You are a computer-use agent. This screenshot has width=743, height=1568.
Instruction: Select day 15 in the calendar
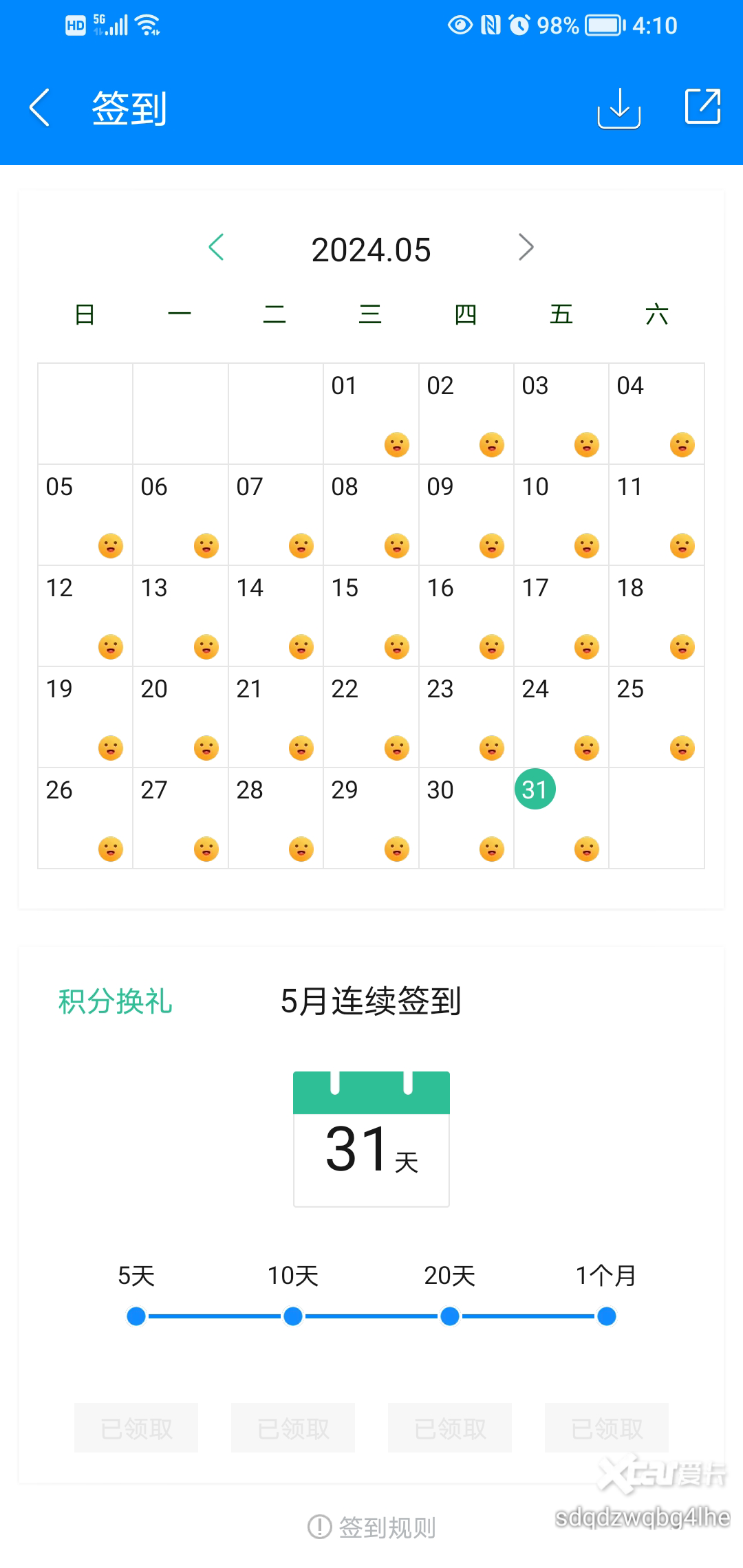click(x=370, y=616)
